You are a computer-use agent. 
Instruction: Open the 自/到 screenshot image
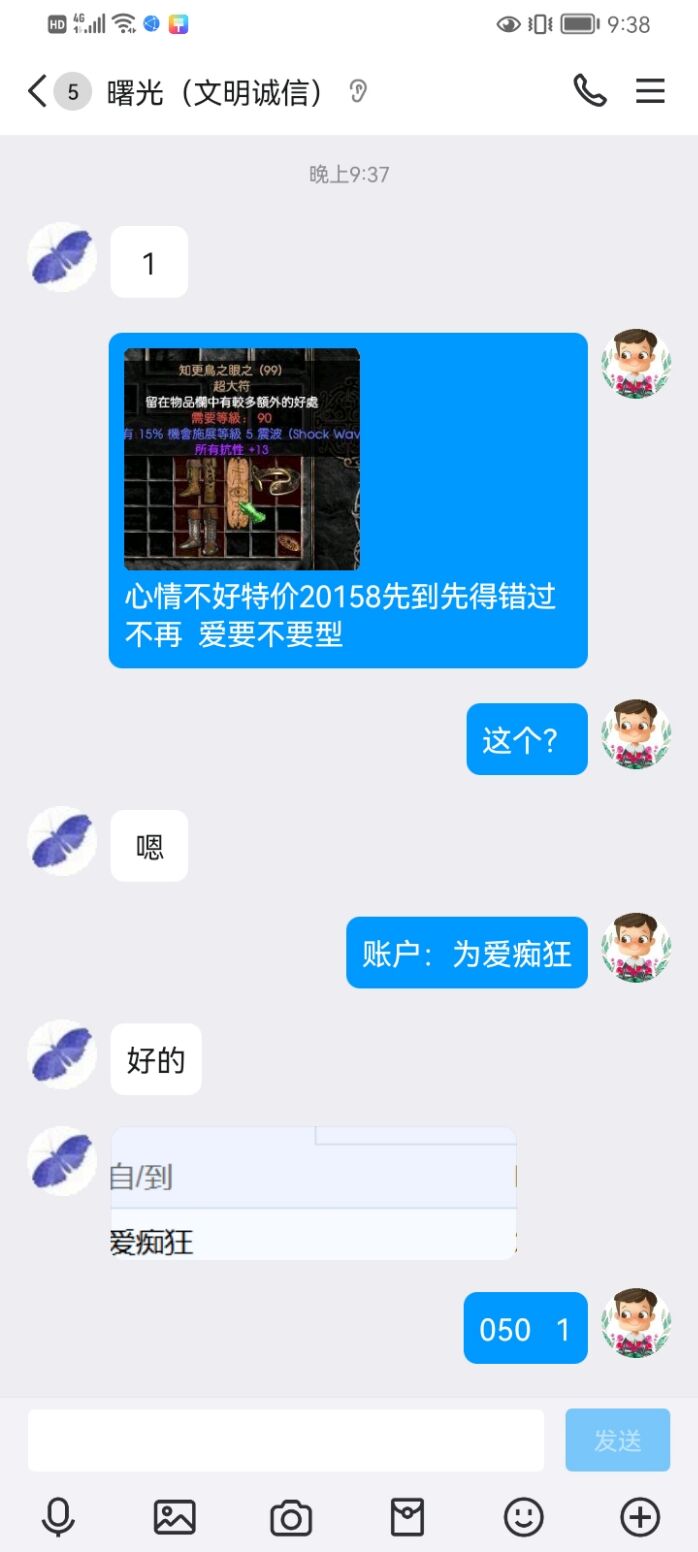point(313,1193)
